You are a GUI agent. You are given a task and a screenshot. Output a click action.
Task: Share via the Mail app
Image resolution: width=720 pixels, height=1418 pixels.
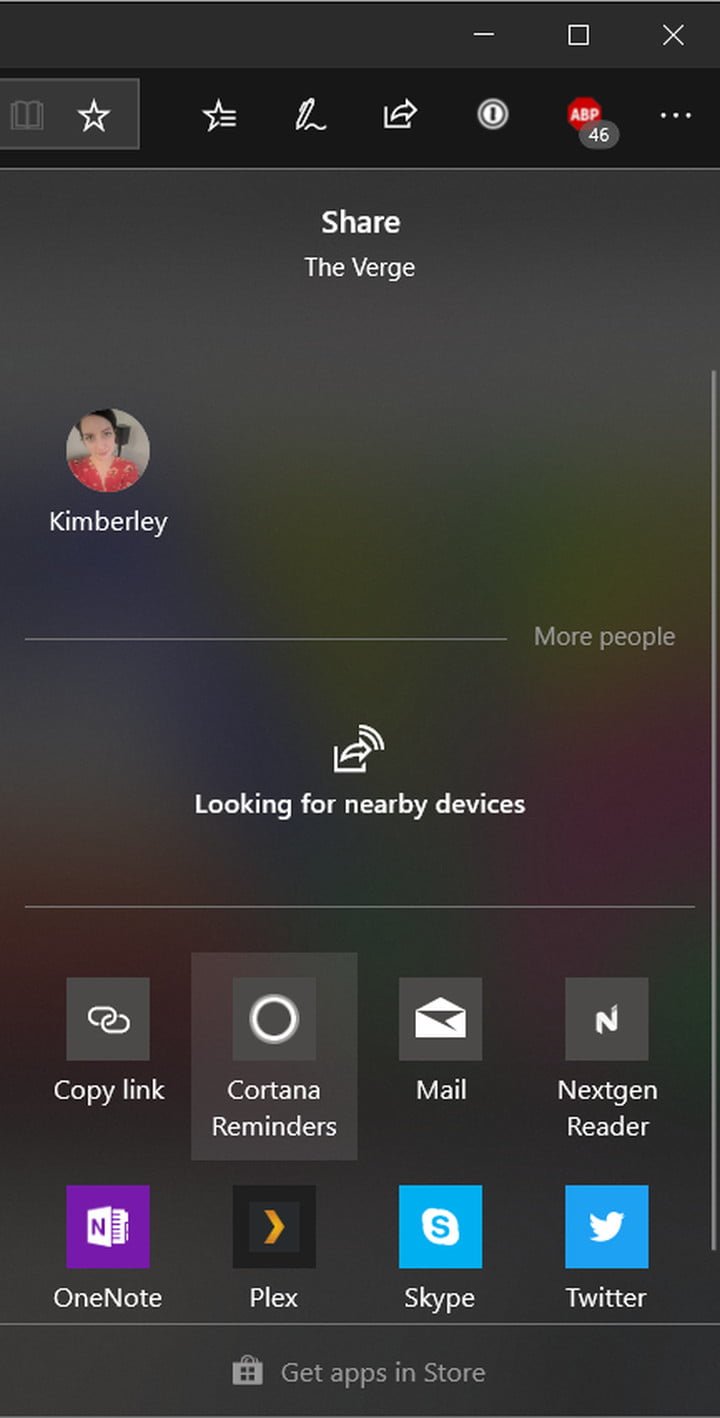point(440,1040)
